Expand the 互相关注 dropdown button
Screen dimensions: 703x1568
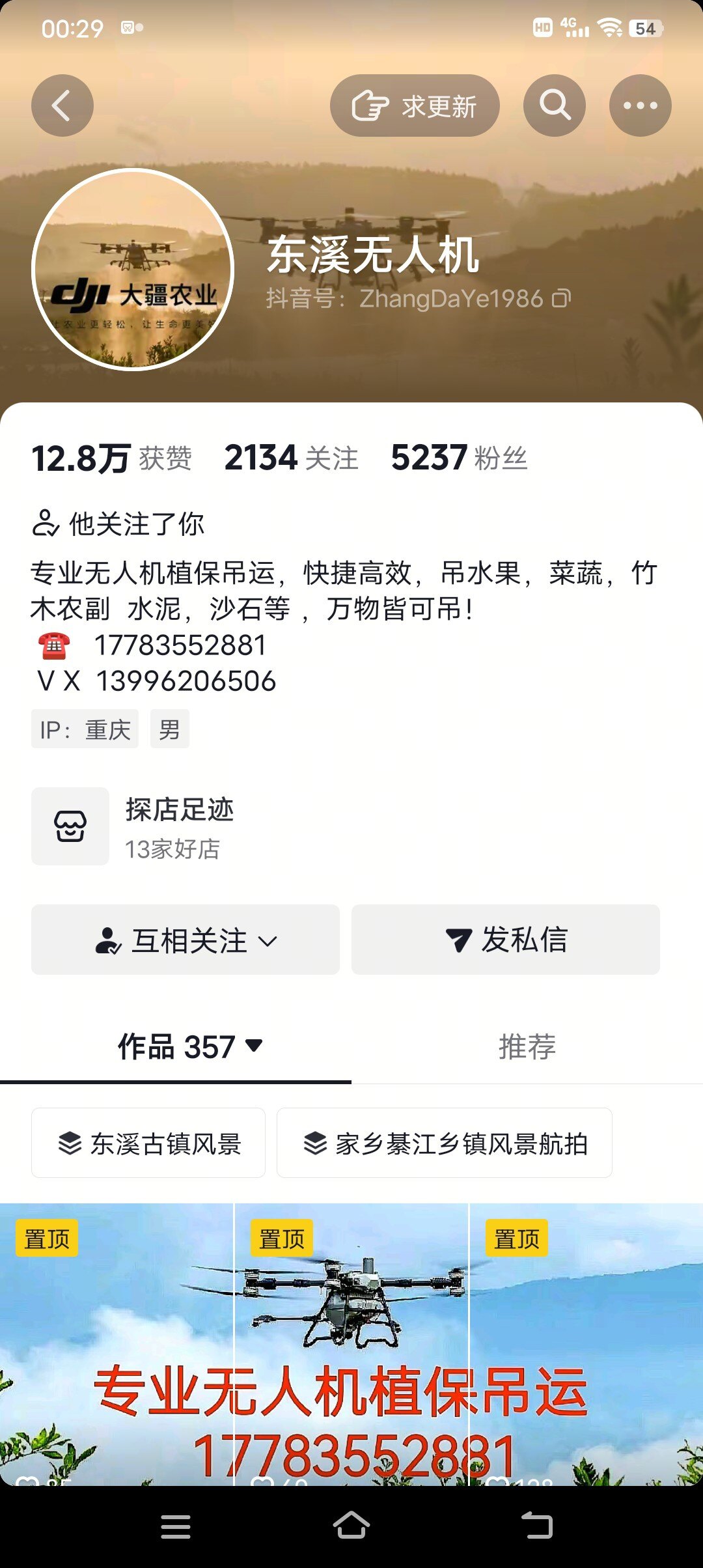(x=186, y=940)
